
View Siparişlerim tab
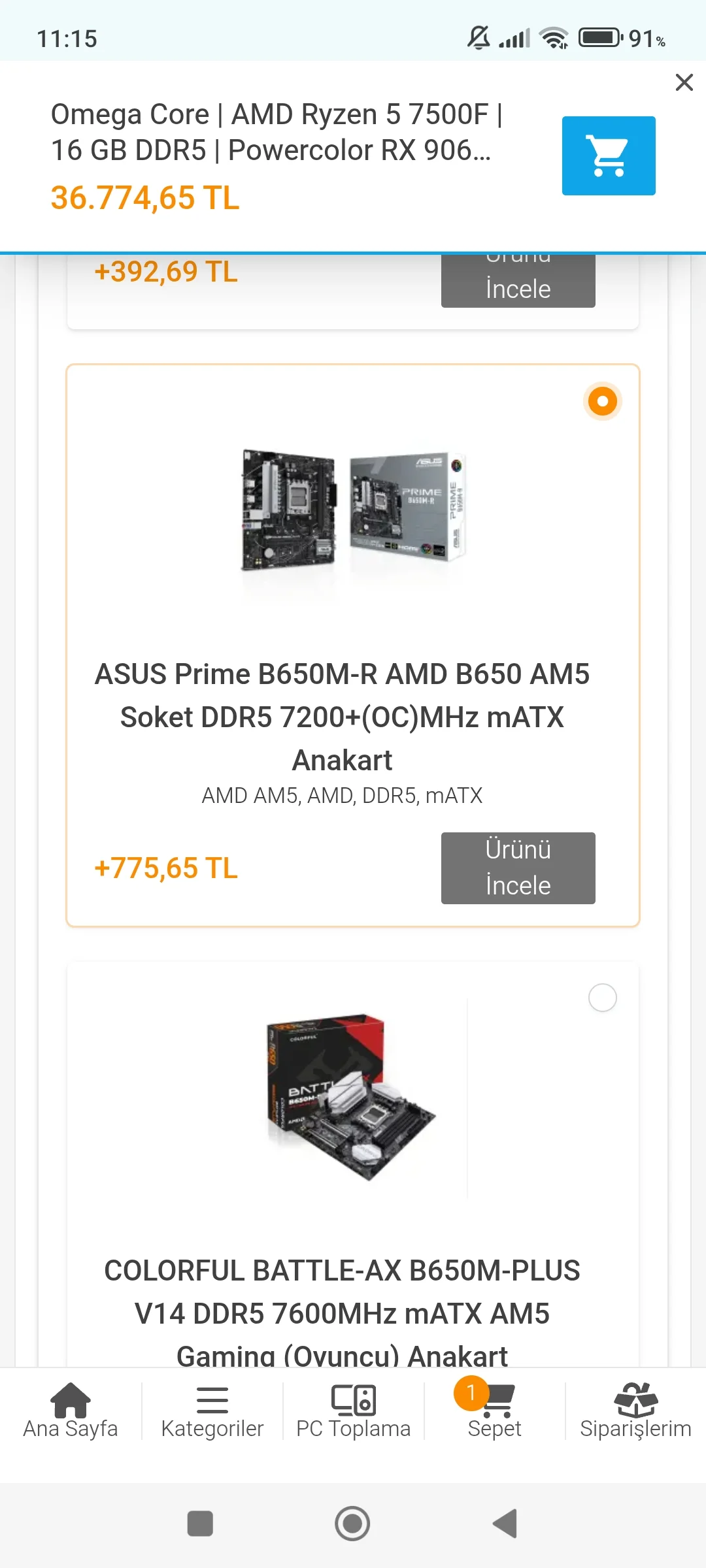tap(635, 1411)
